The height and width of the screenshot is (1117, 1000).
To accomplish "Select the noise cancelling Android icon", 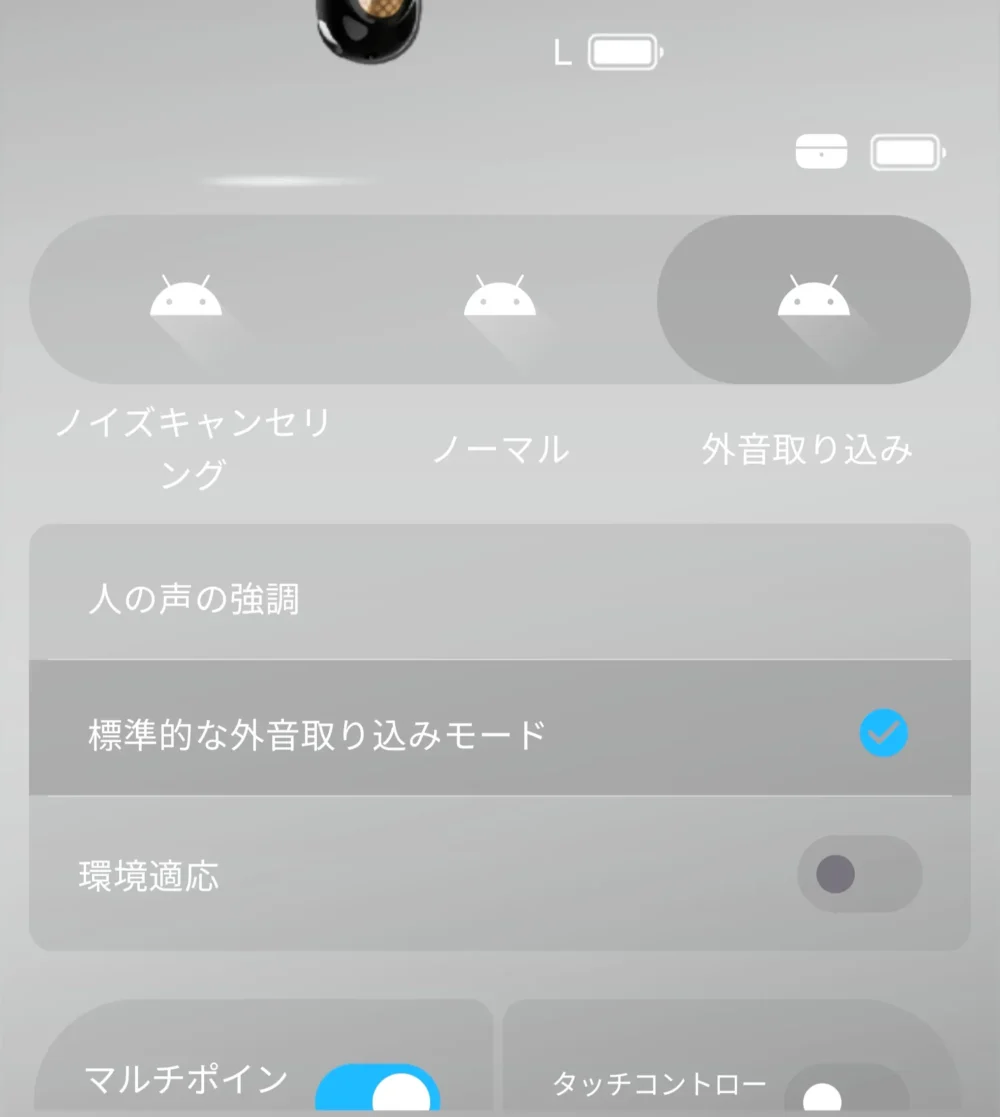I will pos(185,297).
